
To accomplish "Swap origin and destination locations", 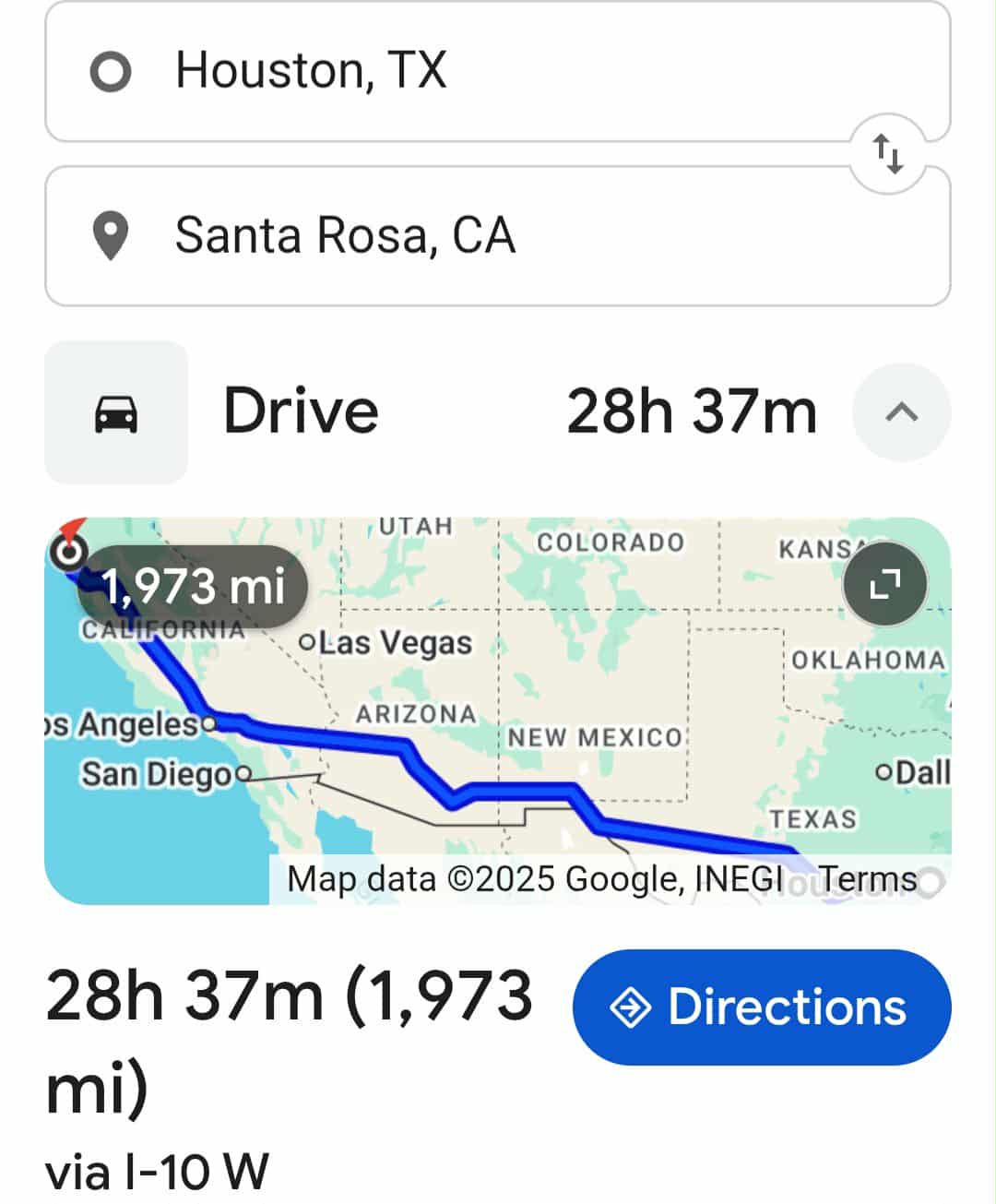I will [x=888, y=153].
